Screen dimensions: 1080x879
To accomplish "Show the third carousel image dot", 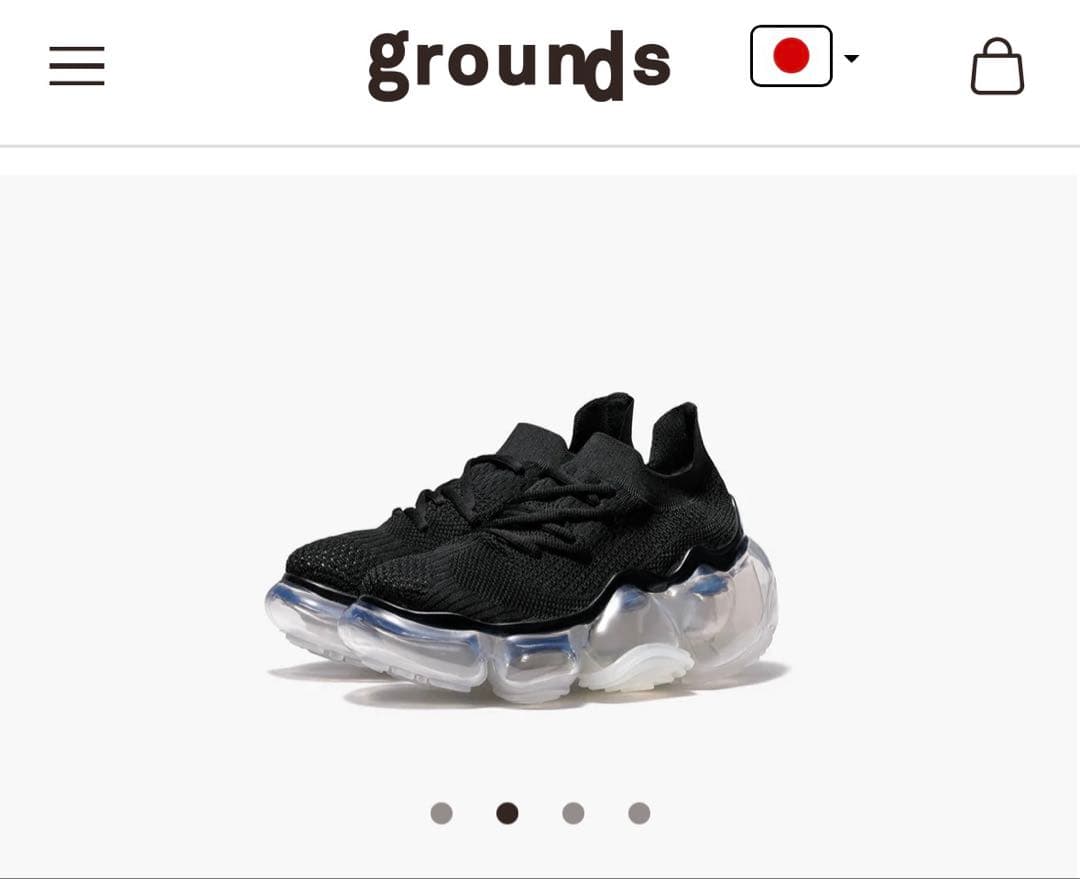I will coord(573,813).
